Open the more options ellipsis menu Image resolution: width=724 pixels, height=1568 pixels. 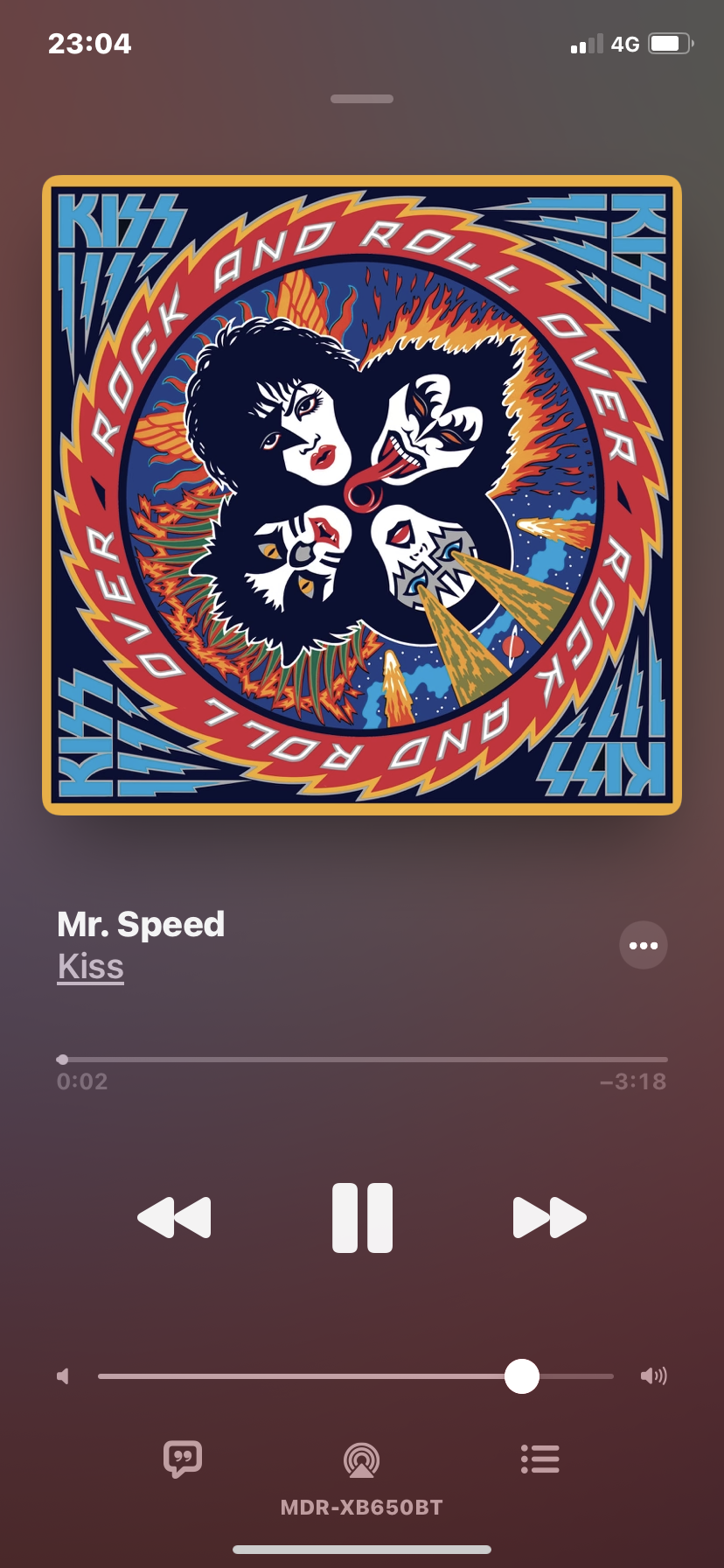(644, 945)
